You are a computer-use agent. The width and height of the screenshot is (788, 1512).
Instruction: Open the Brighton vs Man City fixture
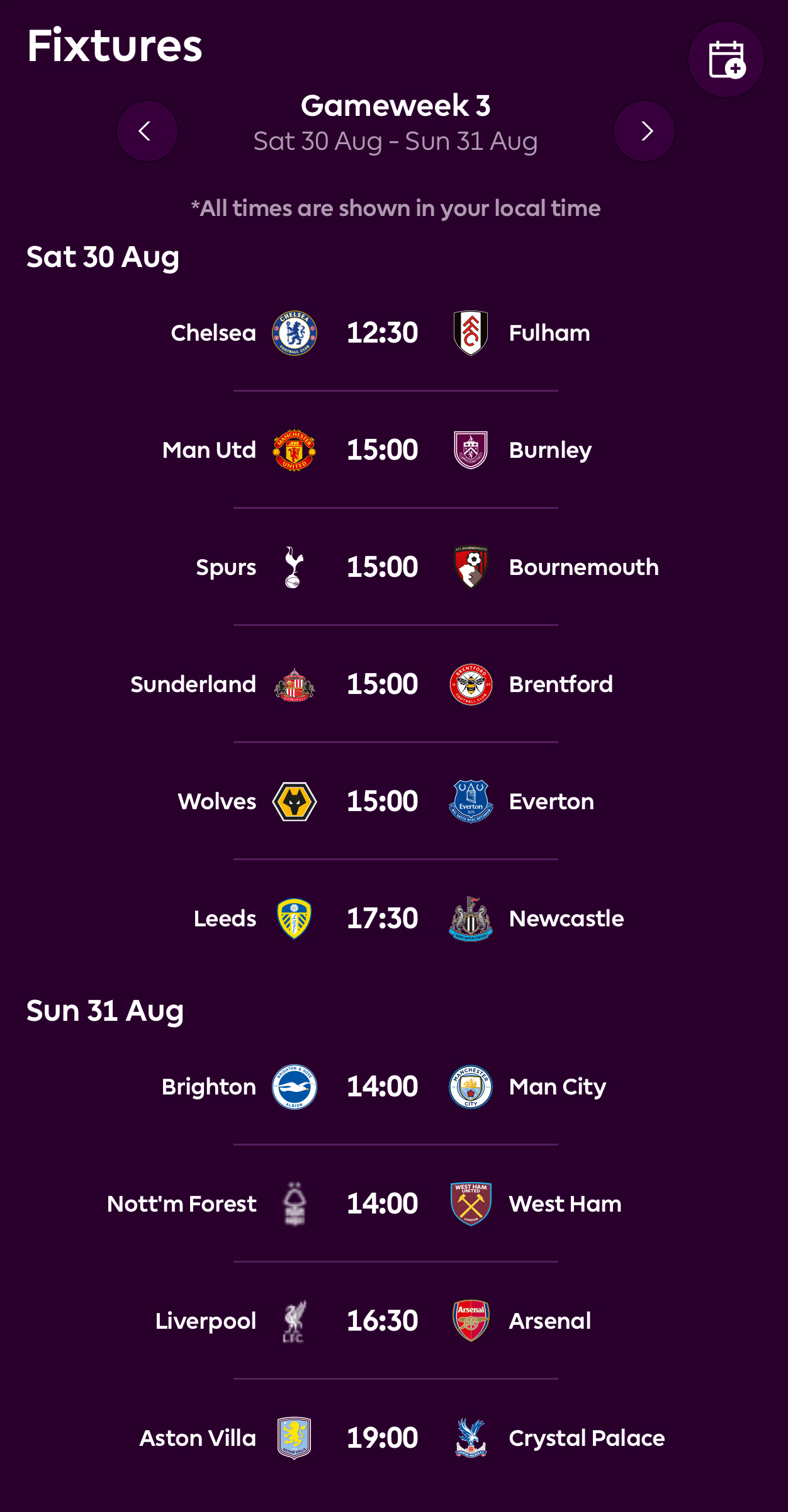click(x=383, y=1086)
